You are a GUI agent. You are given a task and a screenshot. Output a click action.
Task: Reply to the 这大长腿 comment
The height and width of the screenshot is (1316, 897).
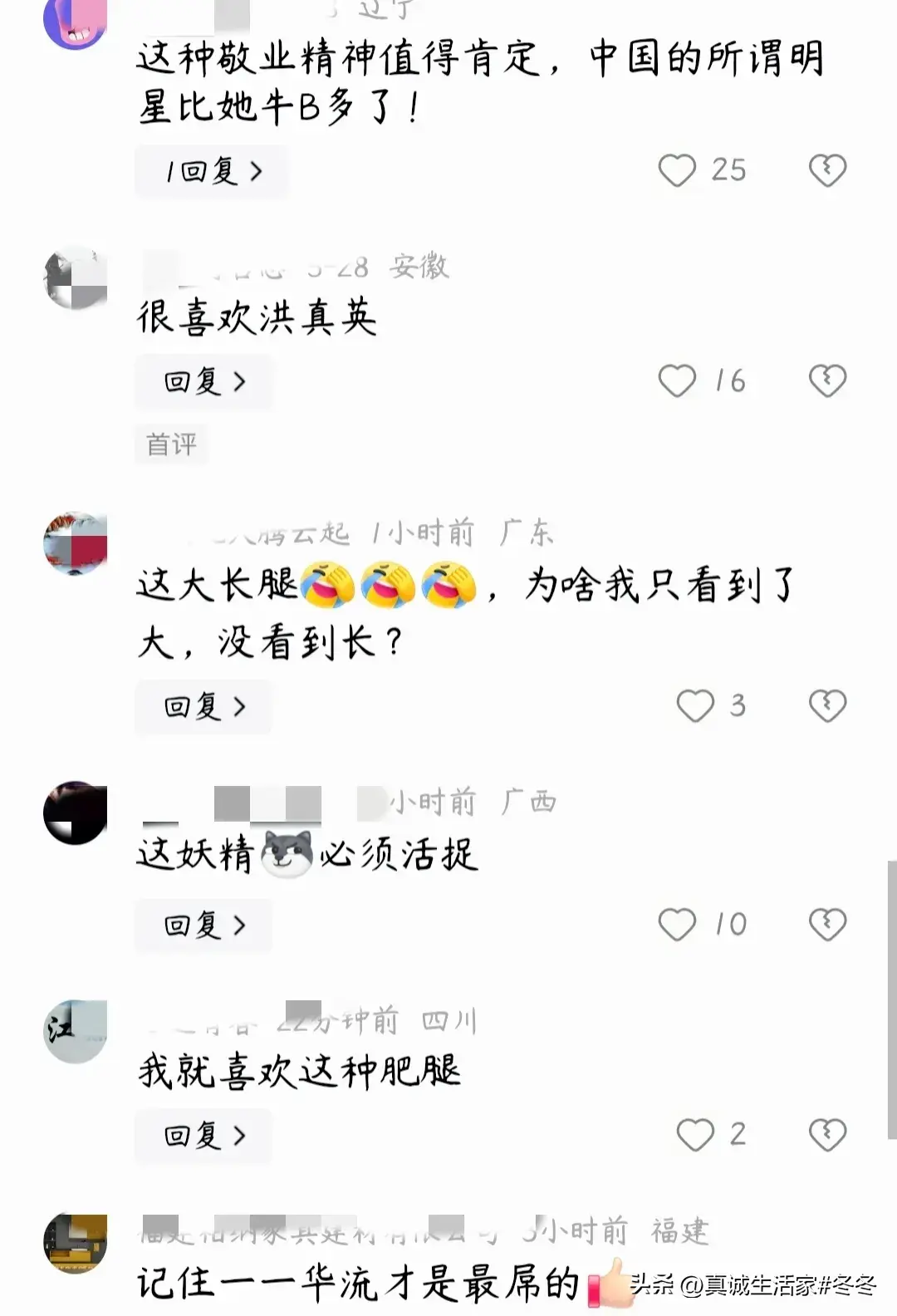204,706
